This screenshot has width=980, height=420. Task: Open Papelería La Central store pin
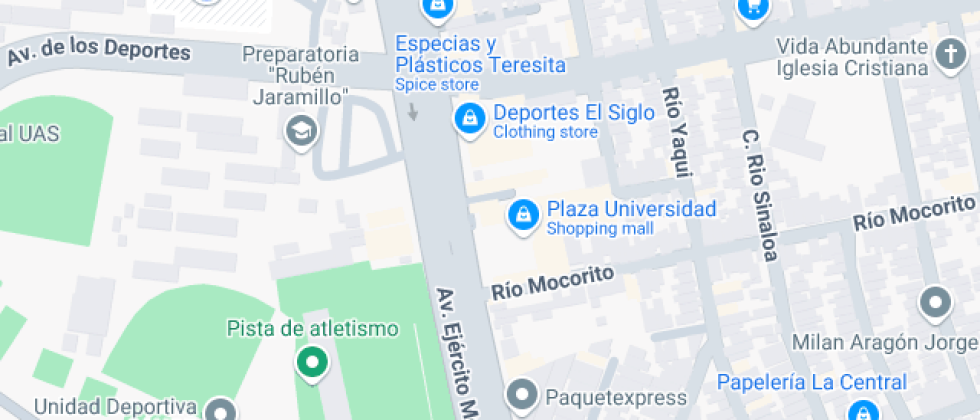pyautogui.click(x=865, y=411)
